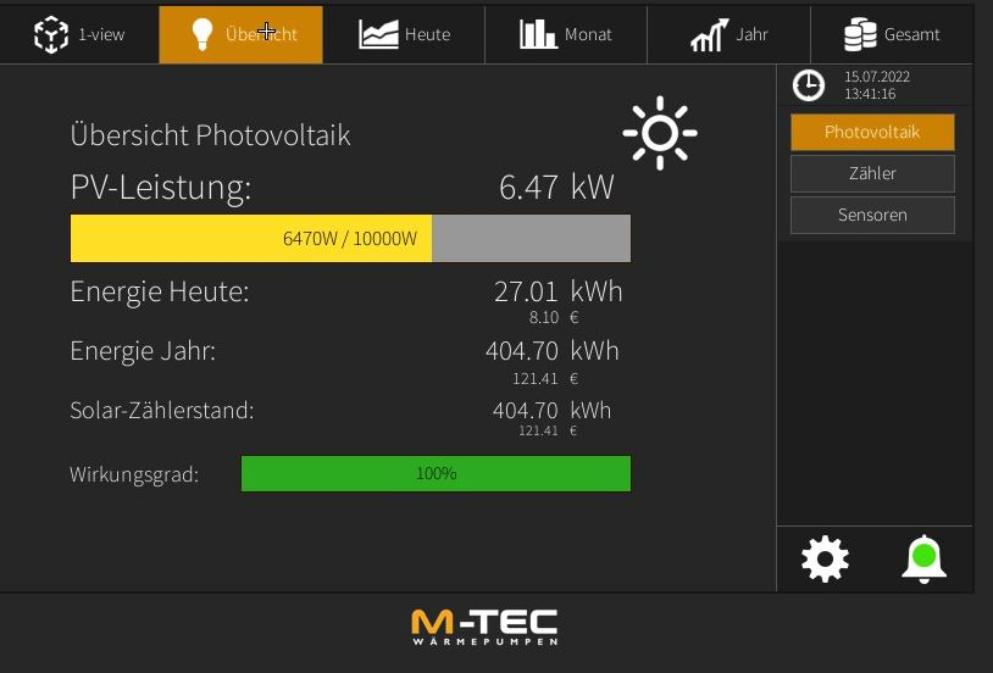Open the alarm notifications bell
Screen dimensions: 993x673
924,559
